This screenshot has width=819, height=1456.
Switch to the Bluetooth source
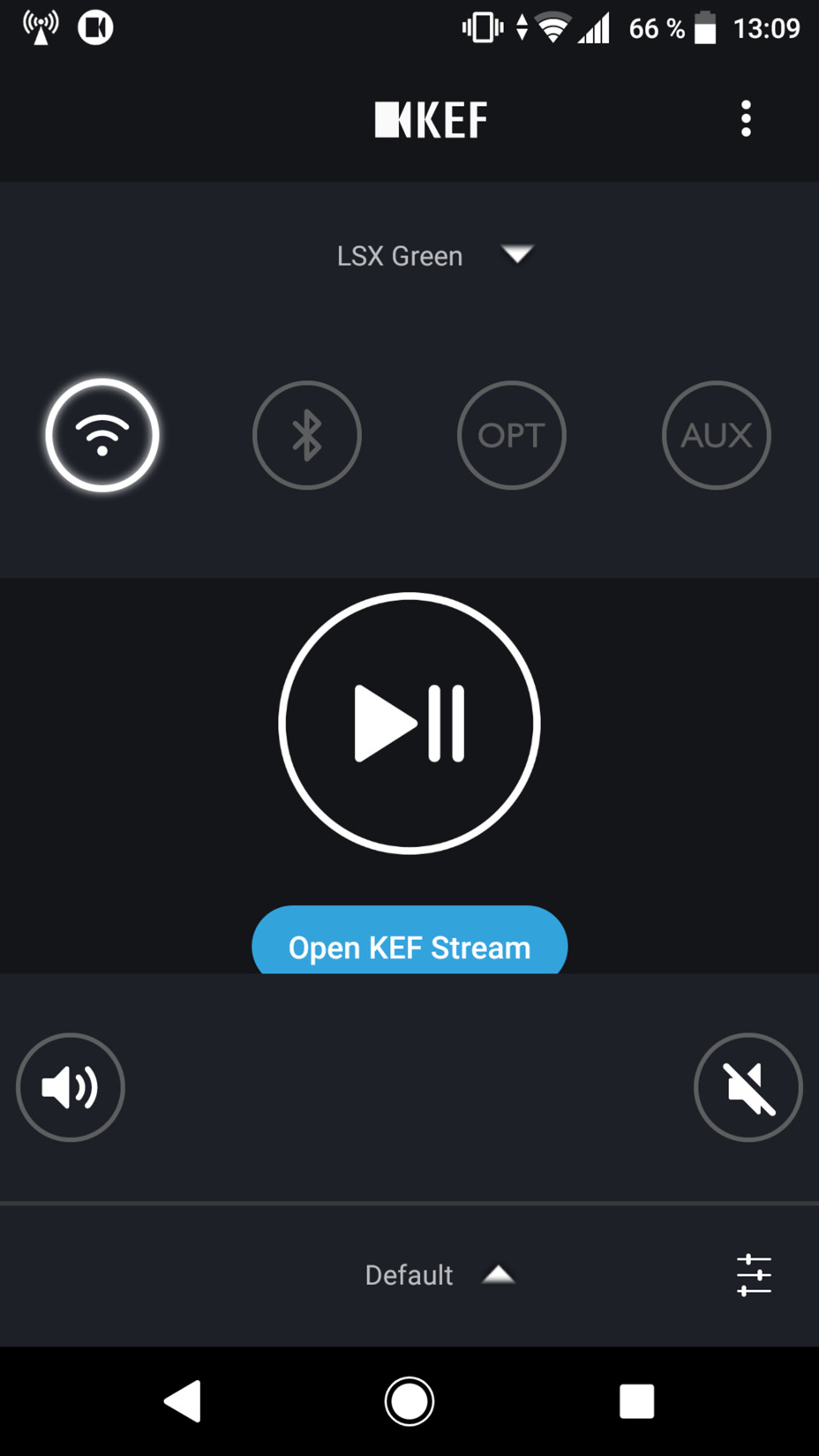(x=307, y=435)
